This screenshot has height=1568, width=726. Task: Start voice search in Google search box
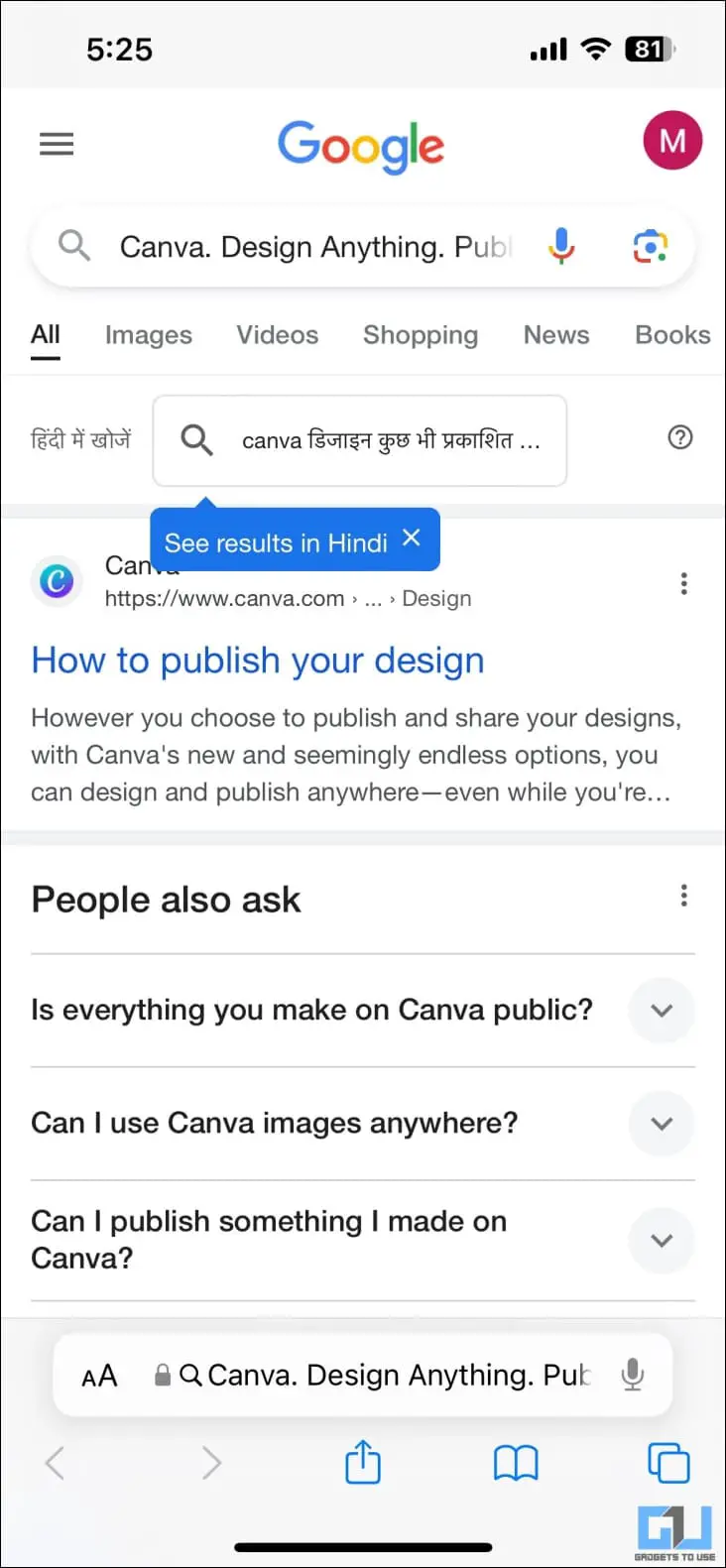point(561,246)
